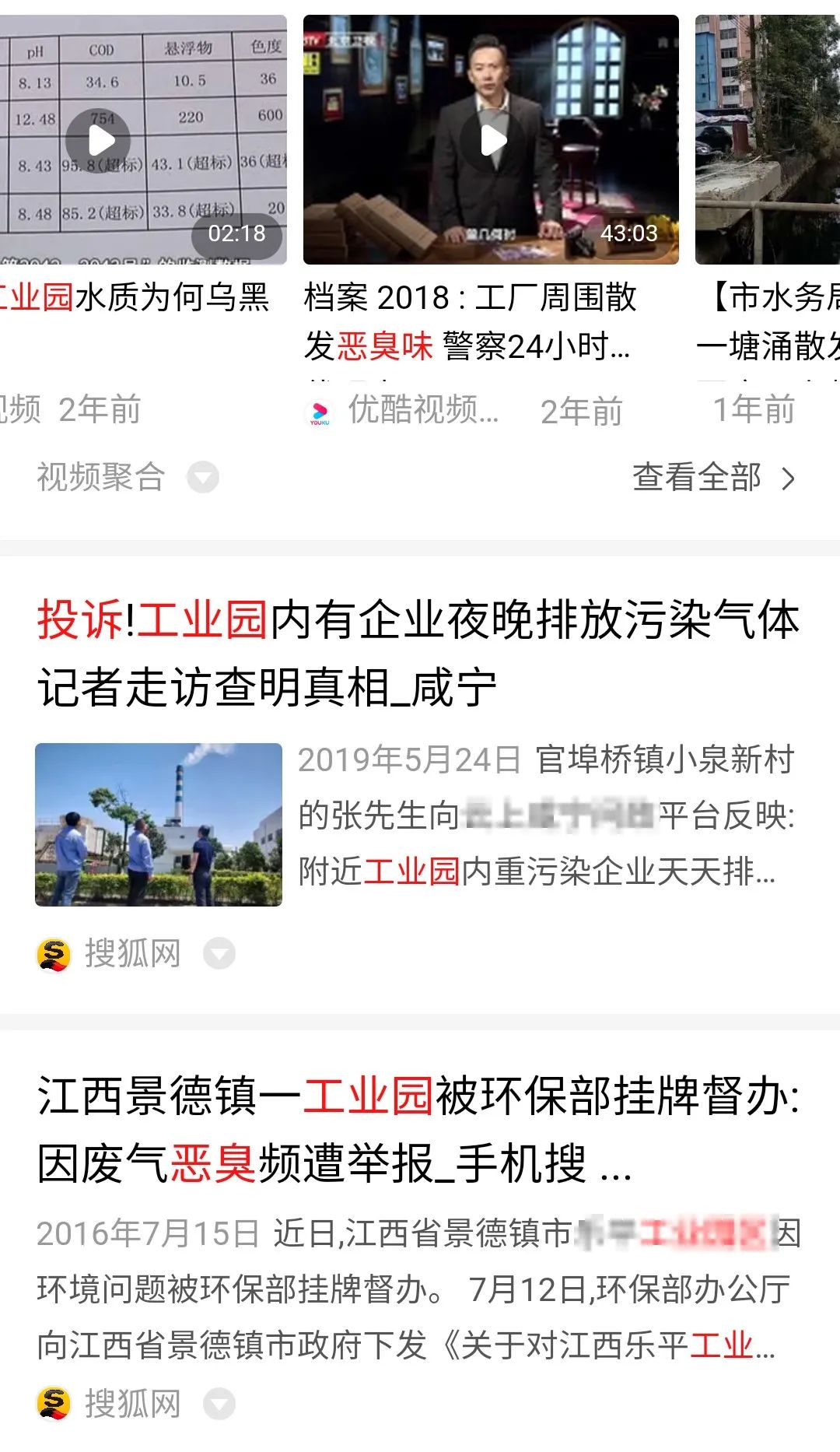Open the dropdown arrow next to first 搜狐网 label
The height and width of the screenshot is (1452, 840).
(x=219, y=956)
